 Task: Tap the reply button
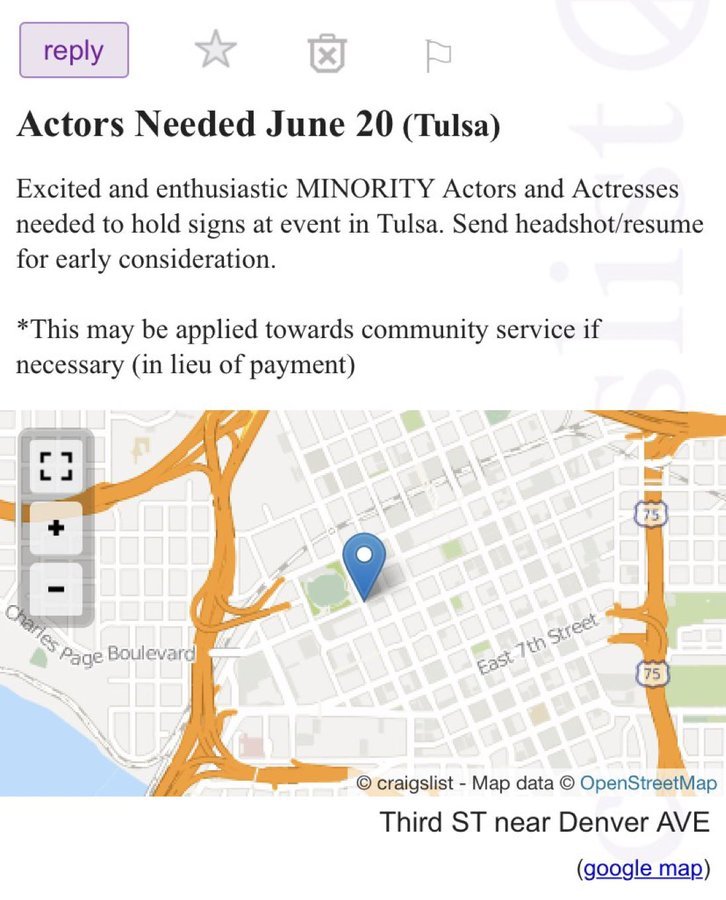74,50
